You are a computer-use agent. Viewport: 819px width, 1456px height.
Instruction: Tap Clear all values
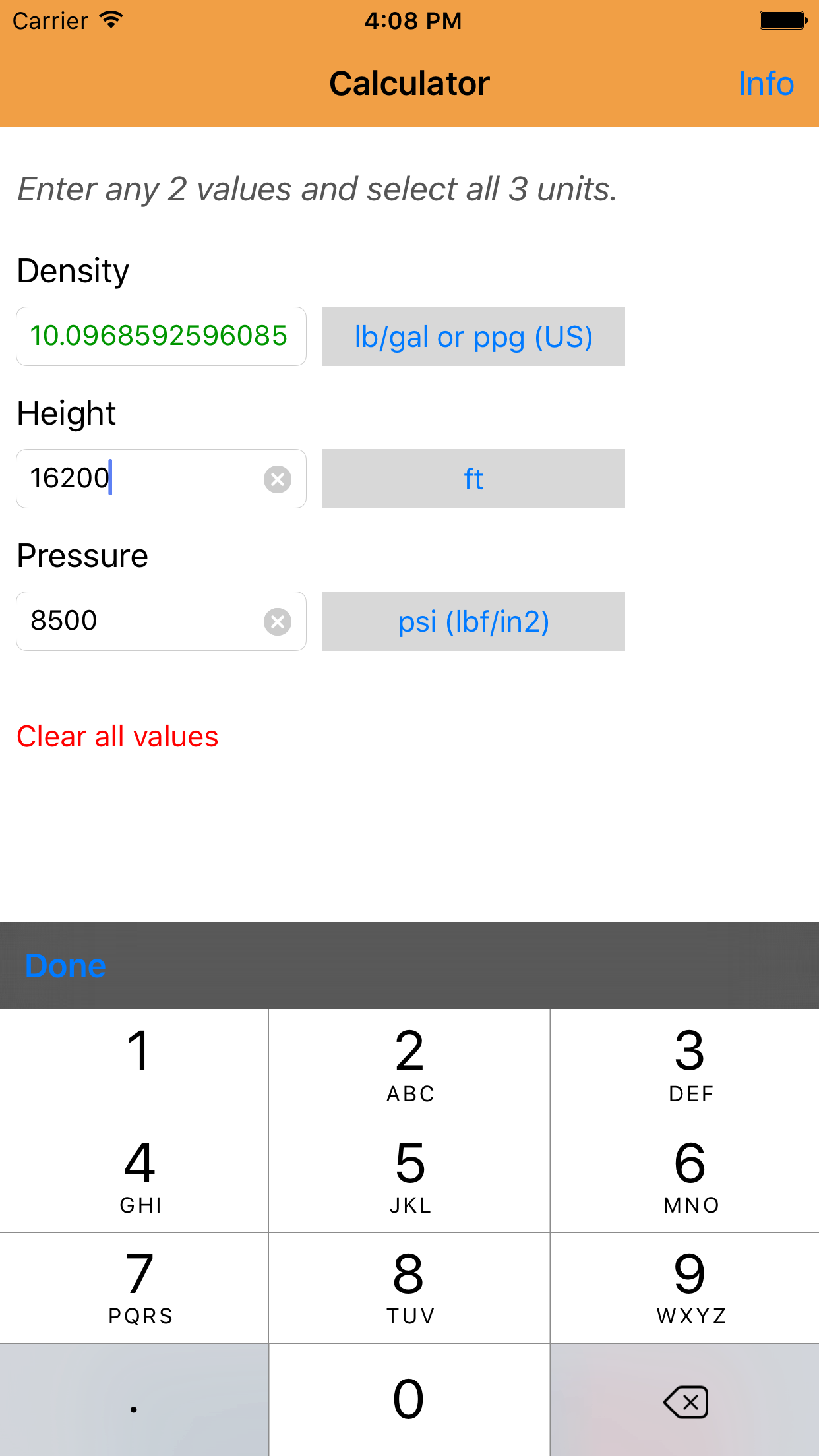coord(117,736)
